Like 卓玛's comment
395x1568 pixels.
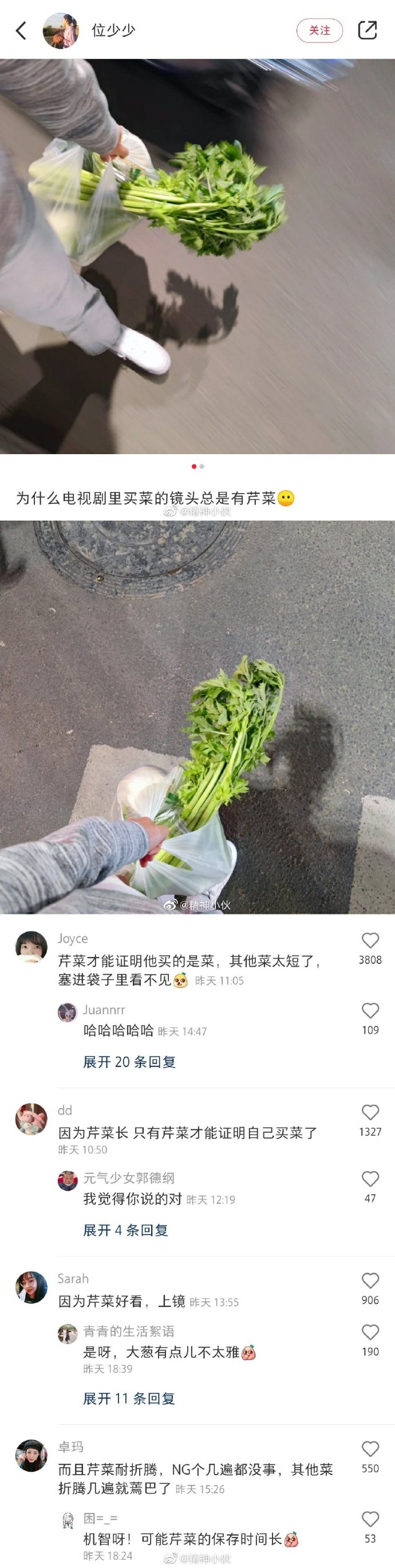pos(370,1449)
